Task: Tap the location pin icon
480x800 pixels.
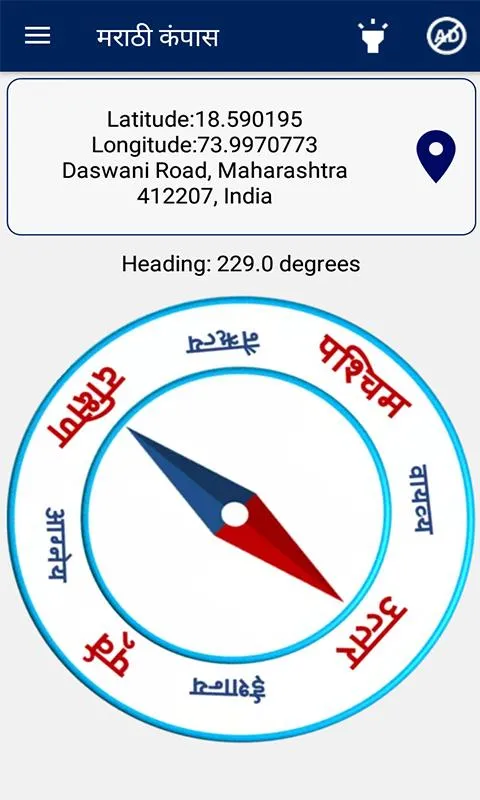Action: point(436,157)
